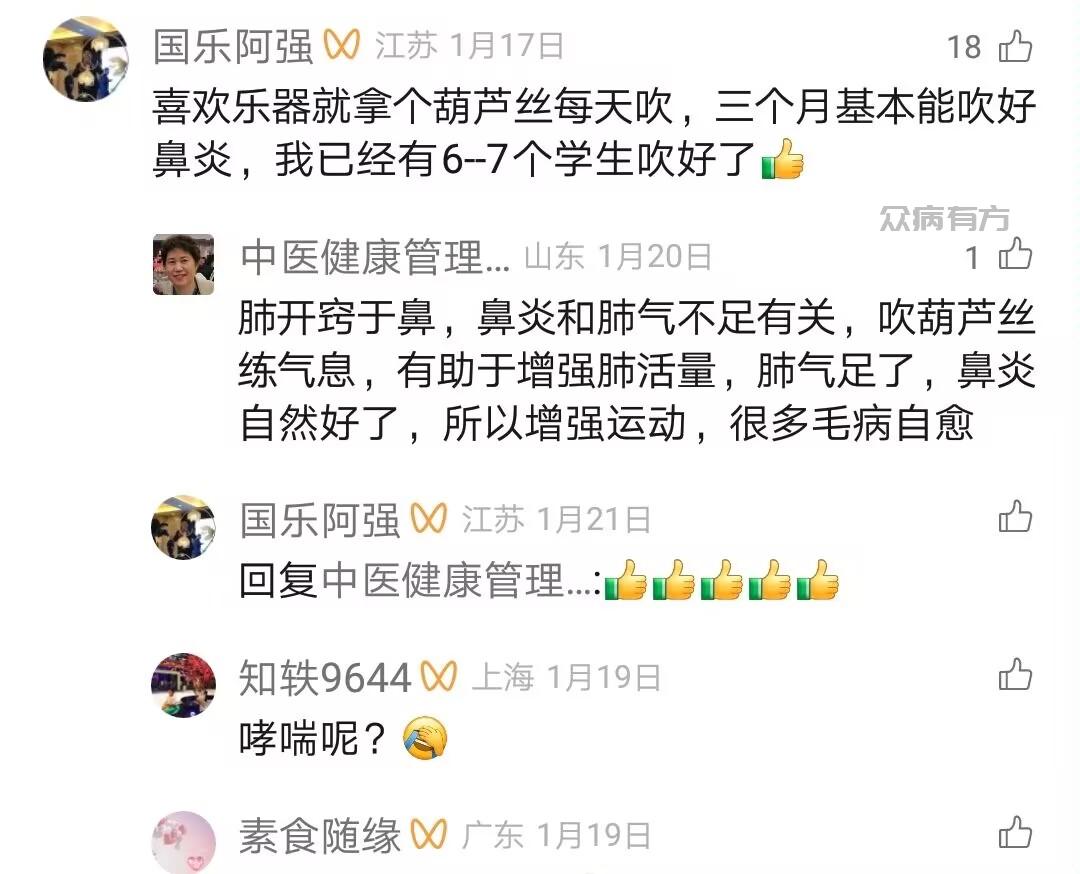This screenshot has width=1080, height=874.
Task: Open 素食随缘's avatar
Action: (x=183, y=842)
